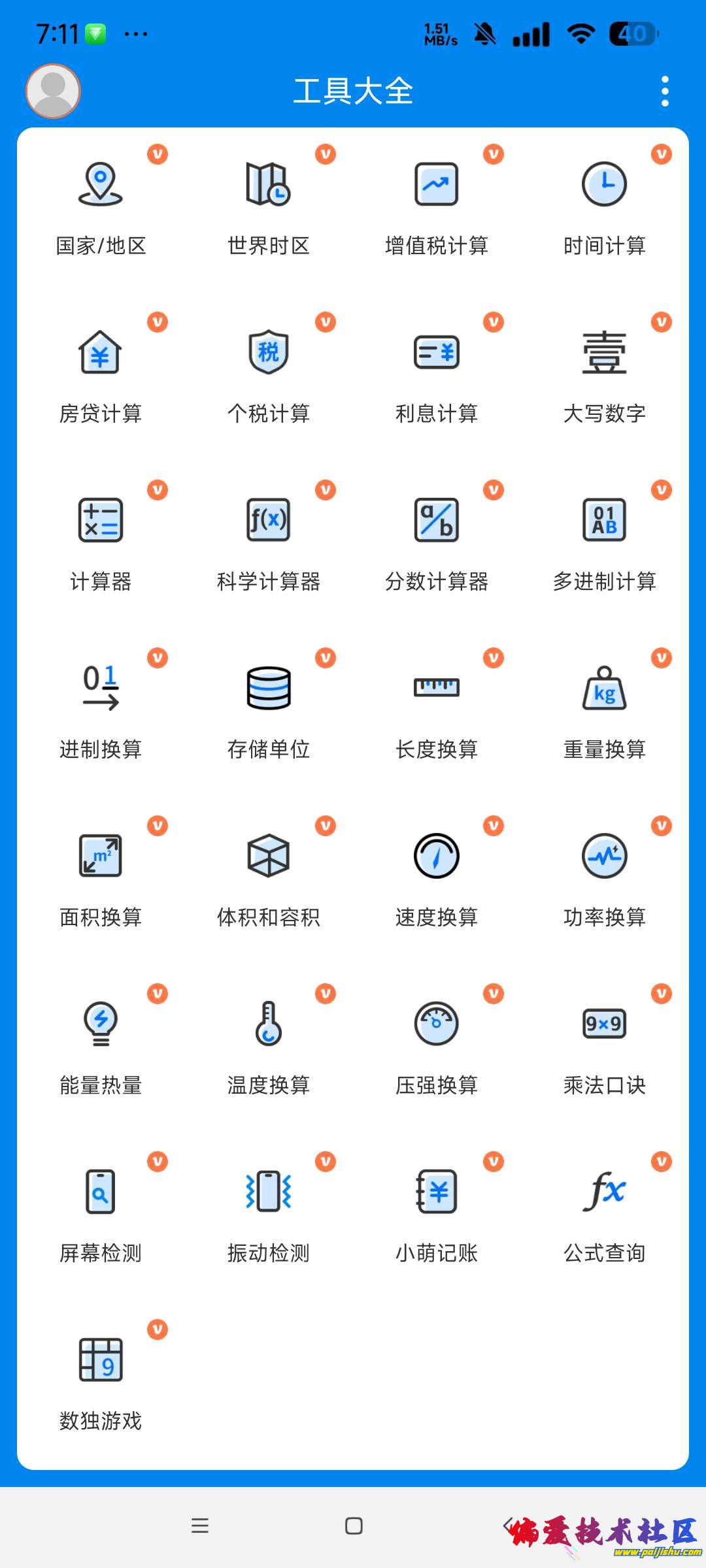Tap the profile avatar

(x=53, y=91)
